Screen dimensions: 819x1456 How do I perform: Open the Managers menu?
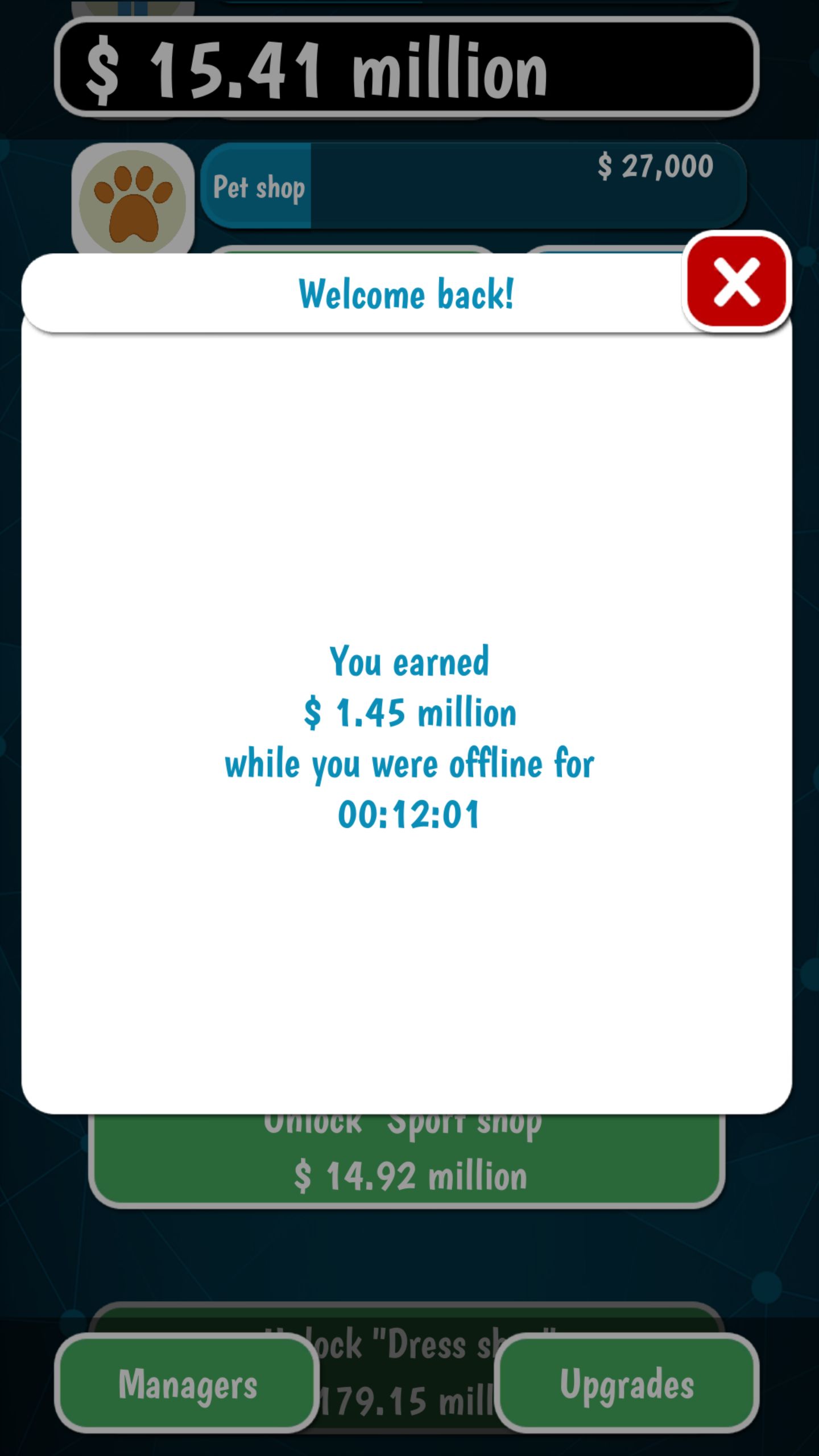coord(187,1383)
